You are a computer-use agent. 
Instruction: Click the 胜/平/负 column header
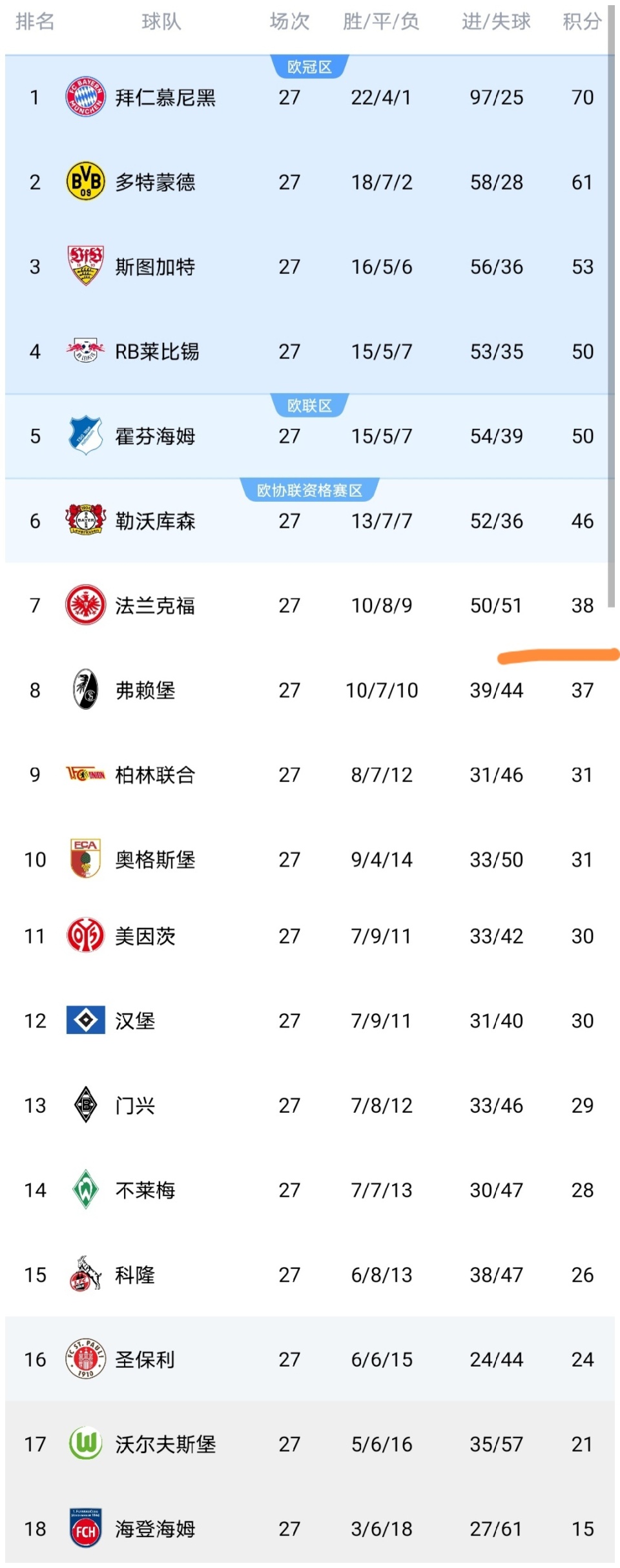[380, 23]
